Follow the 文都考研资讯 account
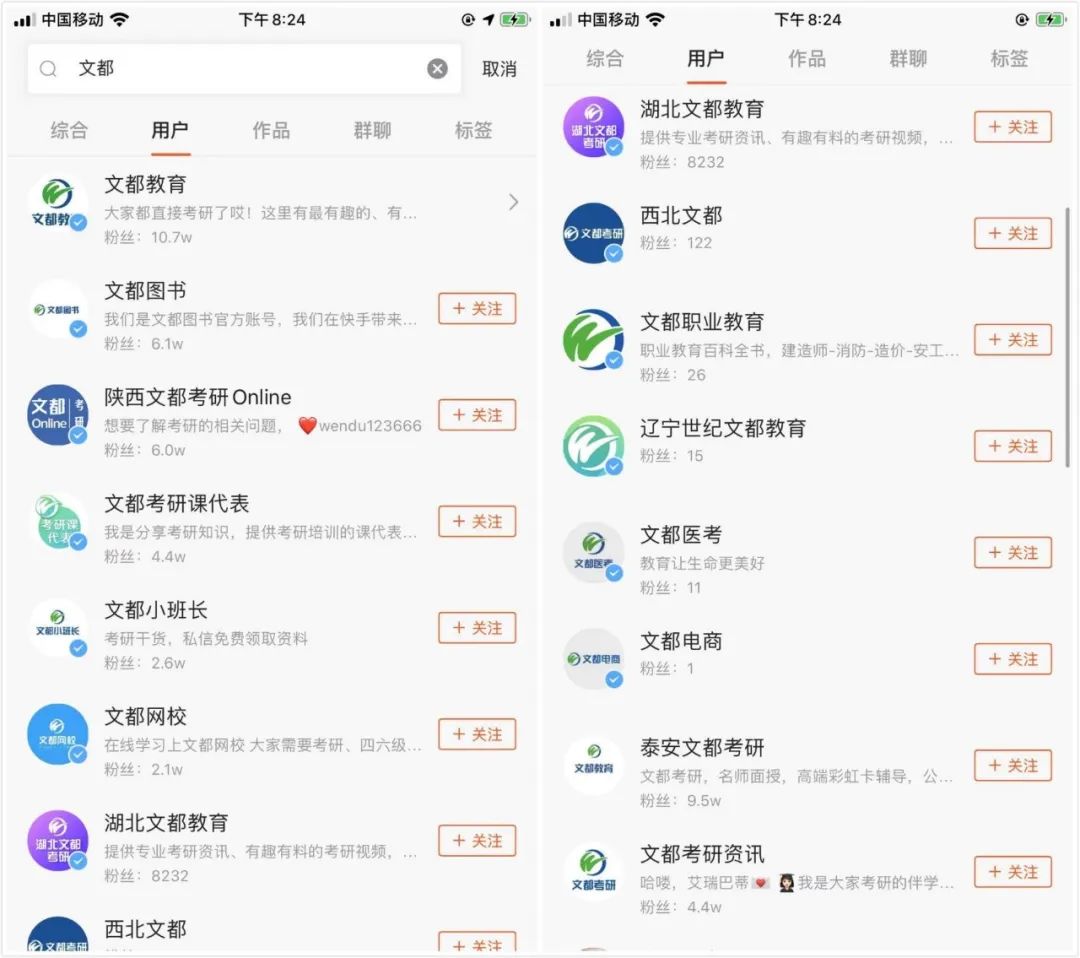This screenshot has width=1080, height=958. point(1013,871)
